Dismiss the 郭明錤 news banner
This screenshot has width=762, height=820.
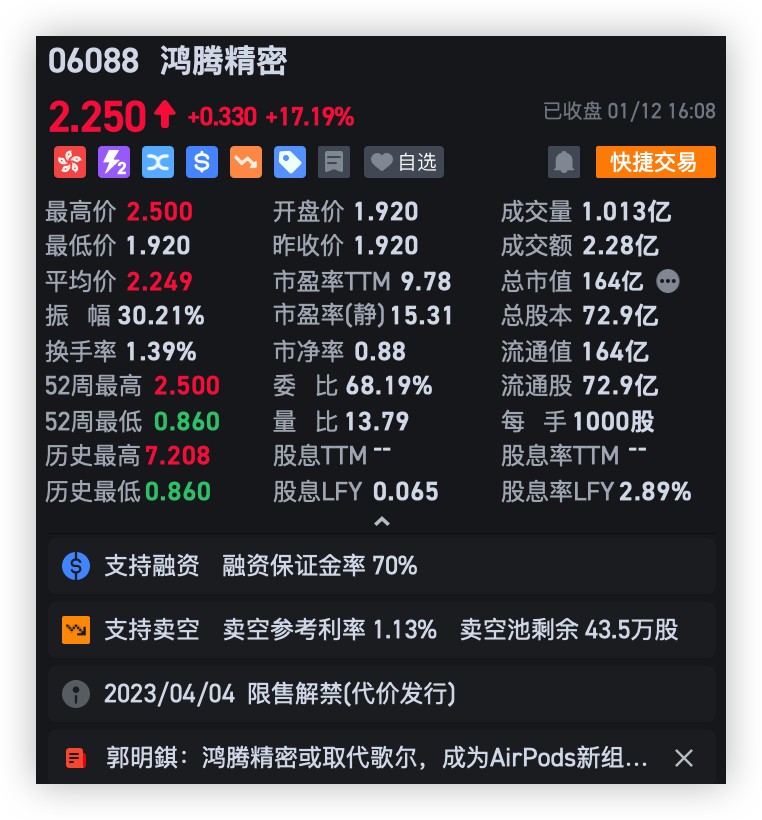[x=683, y=758]
